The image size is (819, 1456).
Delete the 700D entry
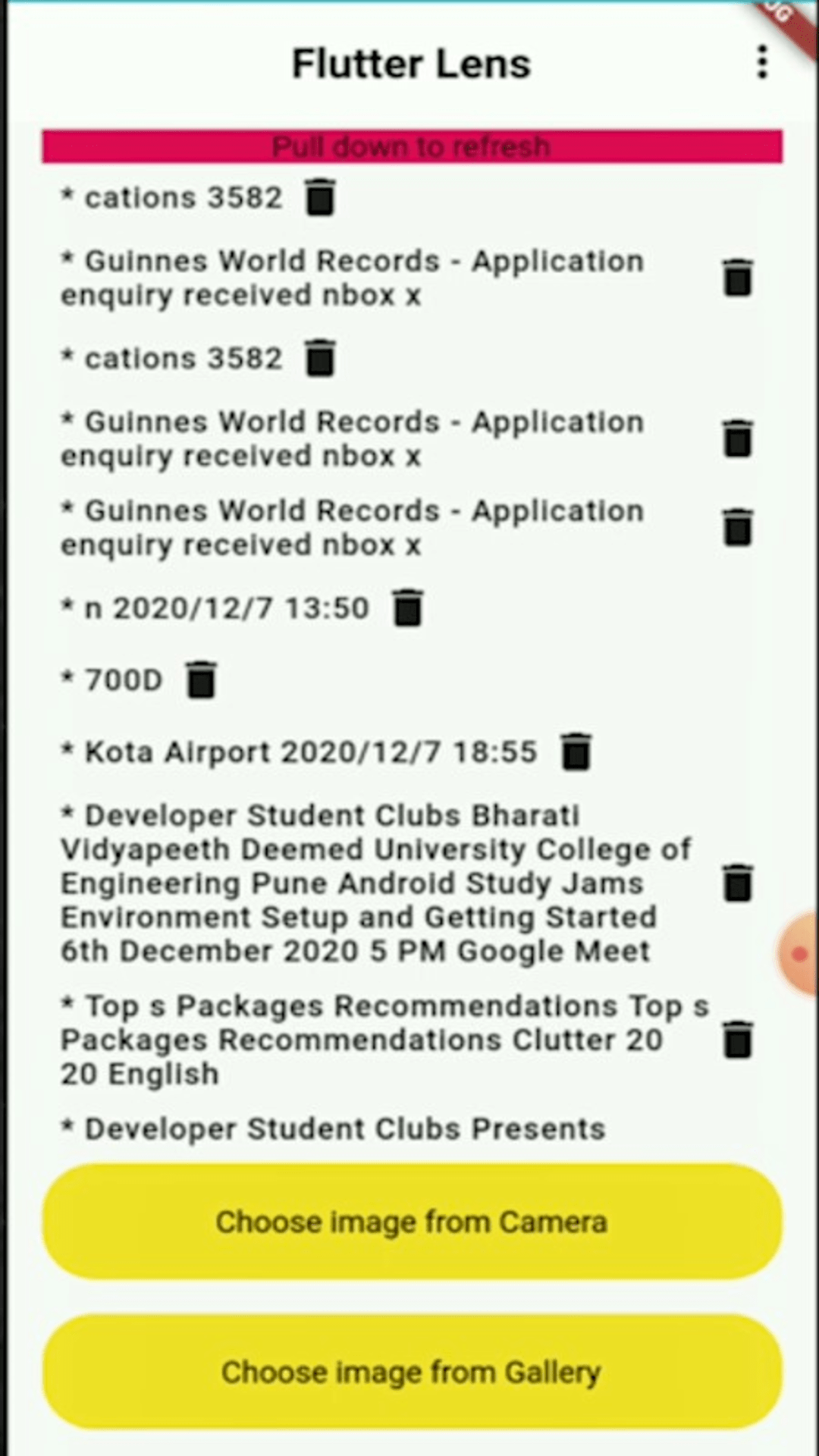[202, 679]
